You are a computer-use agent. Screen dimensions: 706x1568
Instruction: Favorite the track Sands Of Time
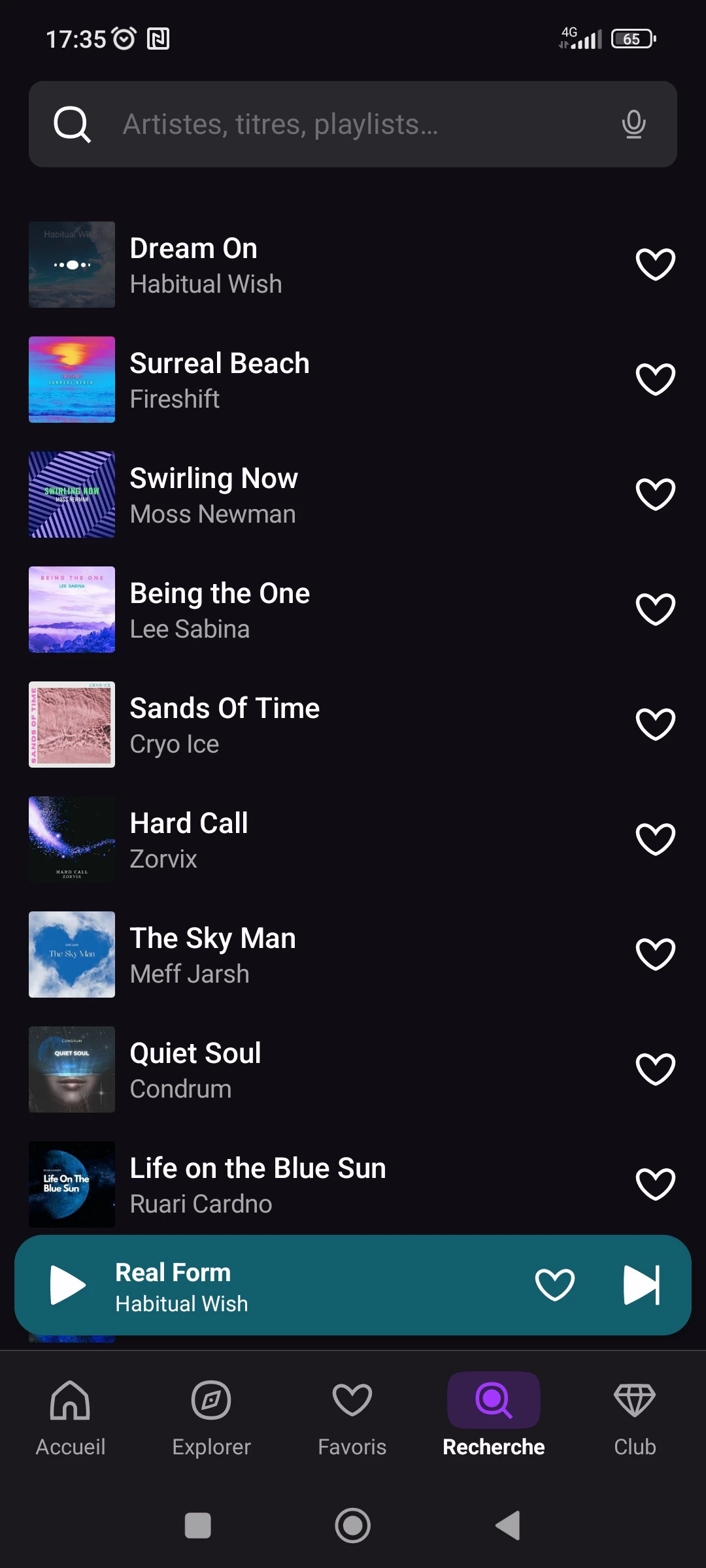655,725
